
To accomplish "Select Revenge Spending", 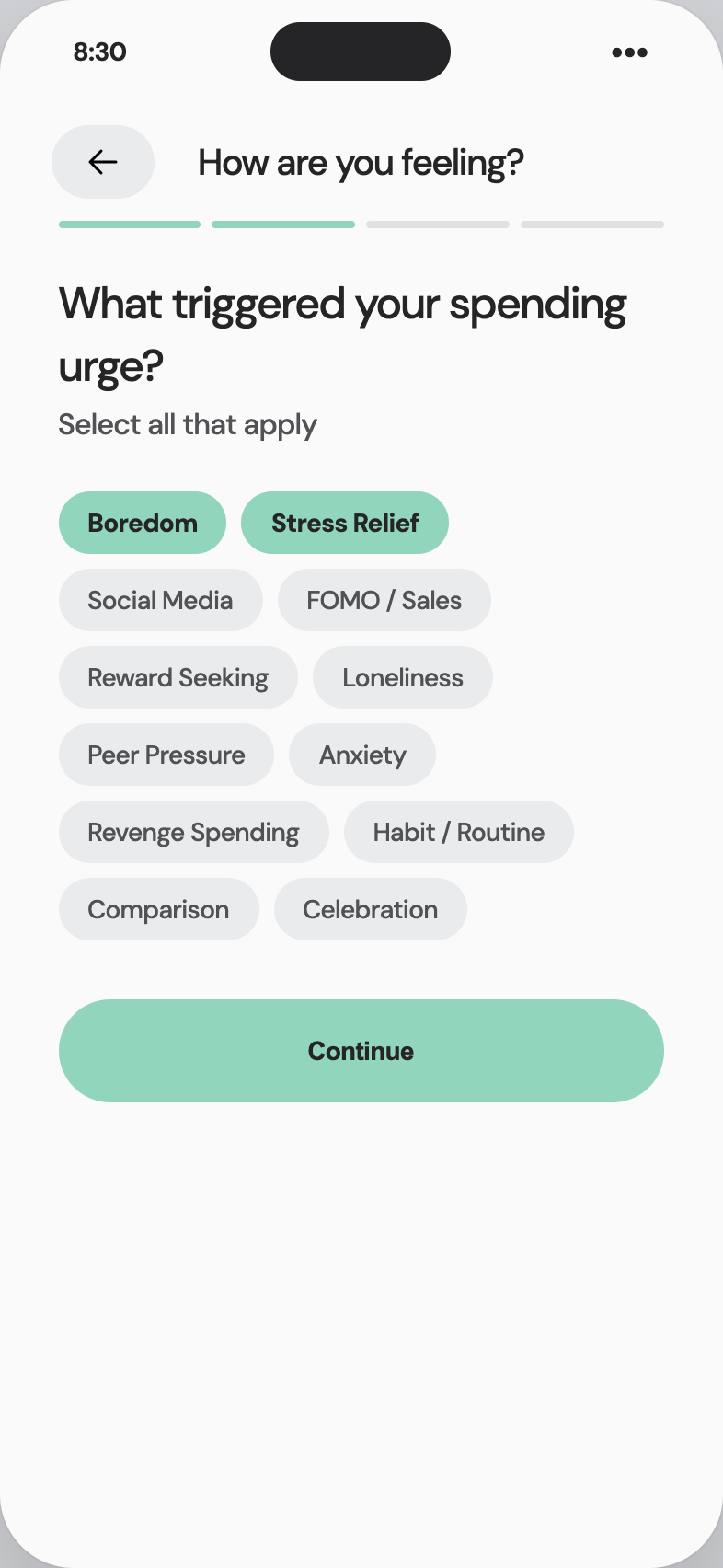I will point(194,832).
